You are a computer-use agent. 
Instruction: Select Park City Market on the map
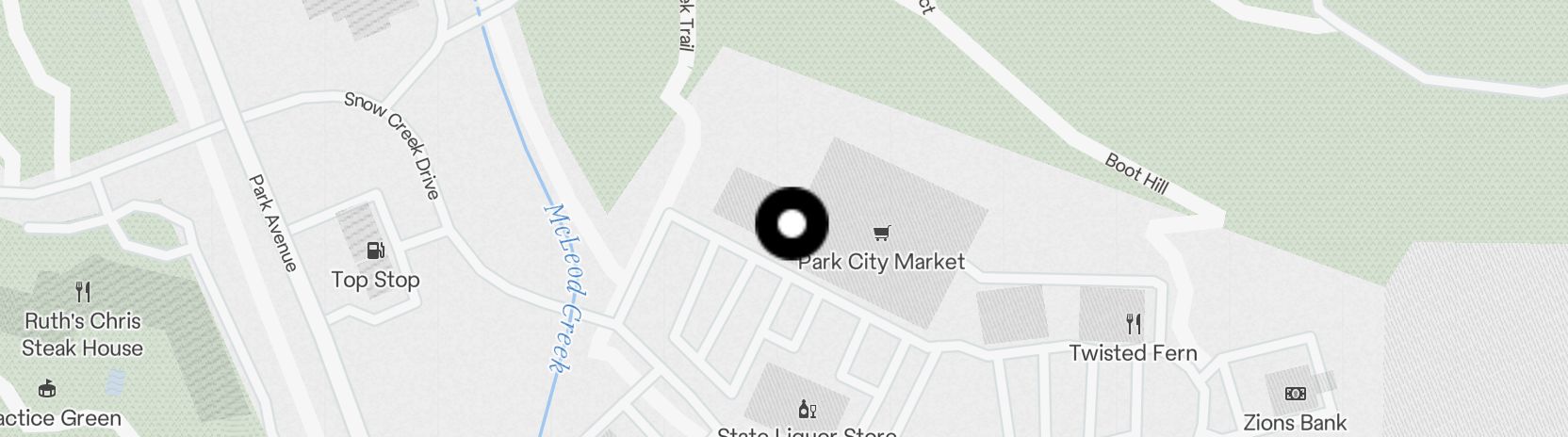(882, 234)
